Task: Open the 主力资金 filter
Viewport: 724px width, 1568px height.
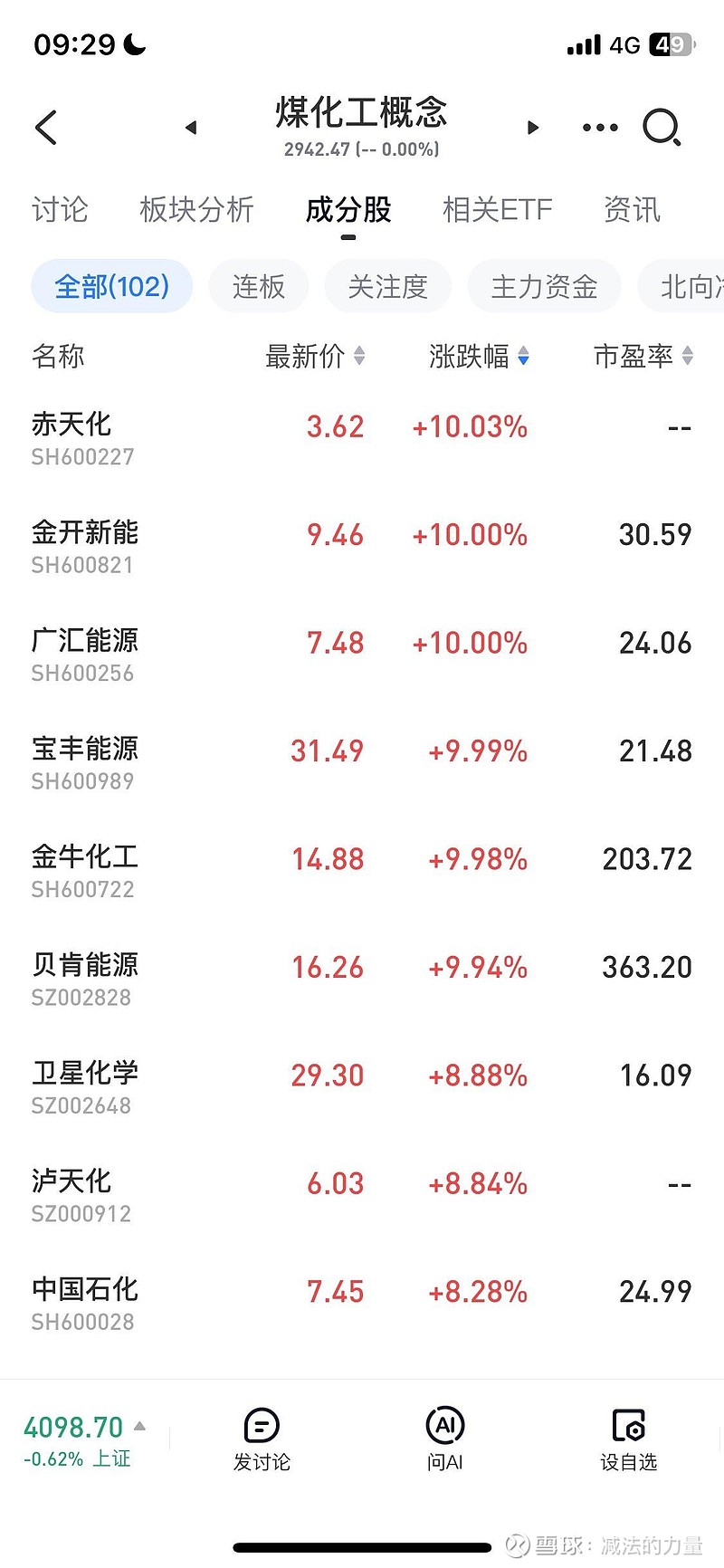Action: tap(544, 286)
